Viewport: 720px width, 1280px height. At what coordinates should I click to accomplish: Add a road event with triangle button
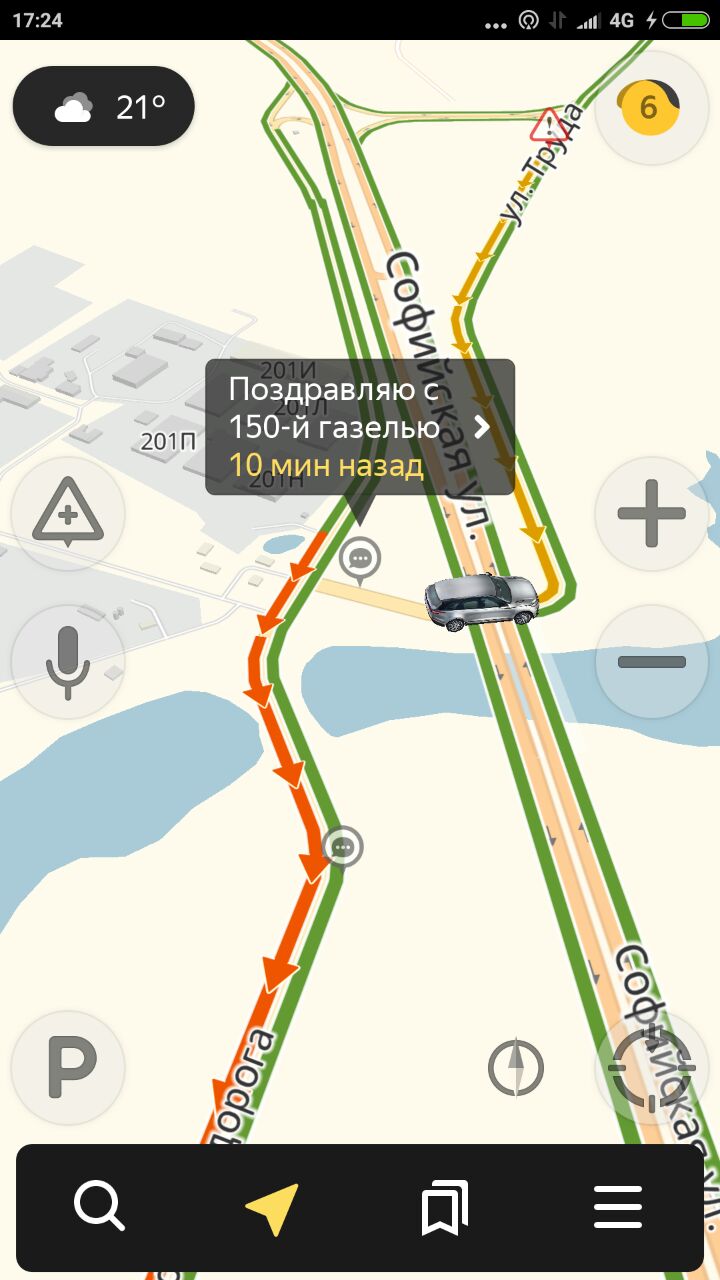tap(68, 514)
